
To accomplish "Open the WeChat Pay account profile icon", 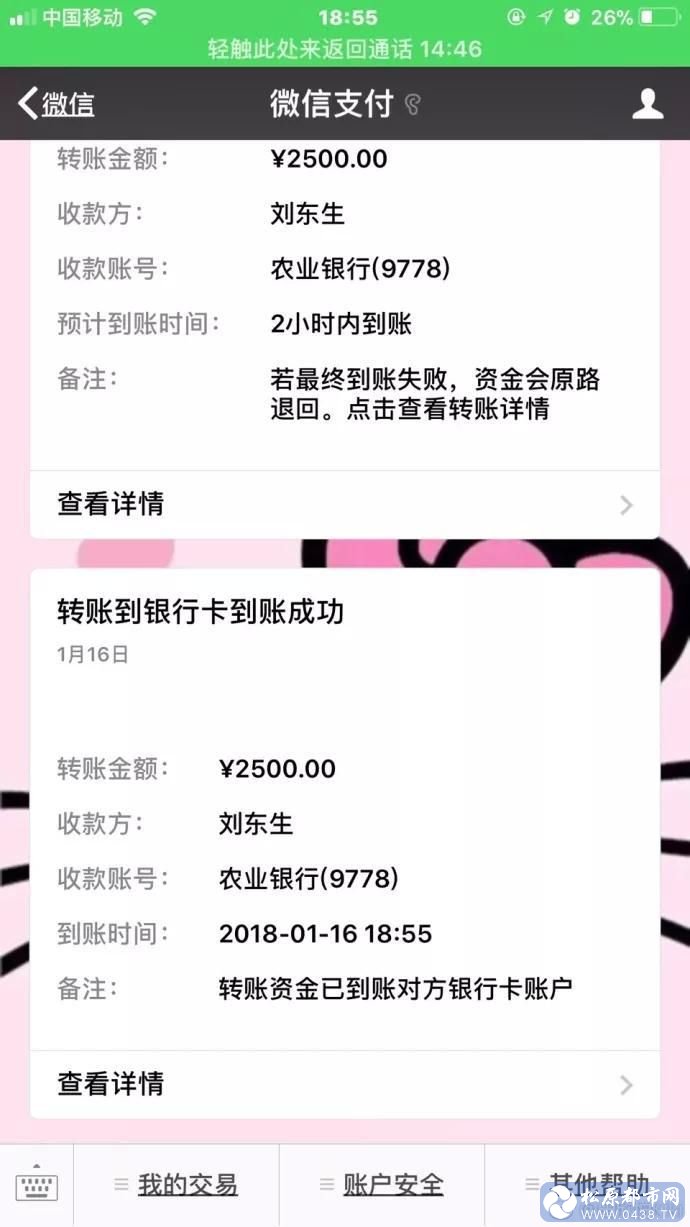I will click(648, 103).
